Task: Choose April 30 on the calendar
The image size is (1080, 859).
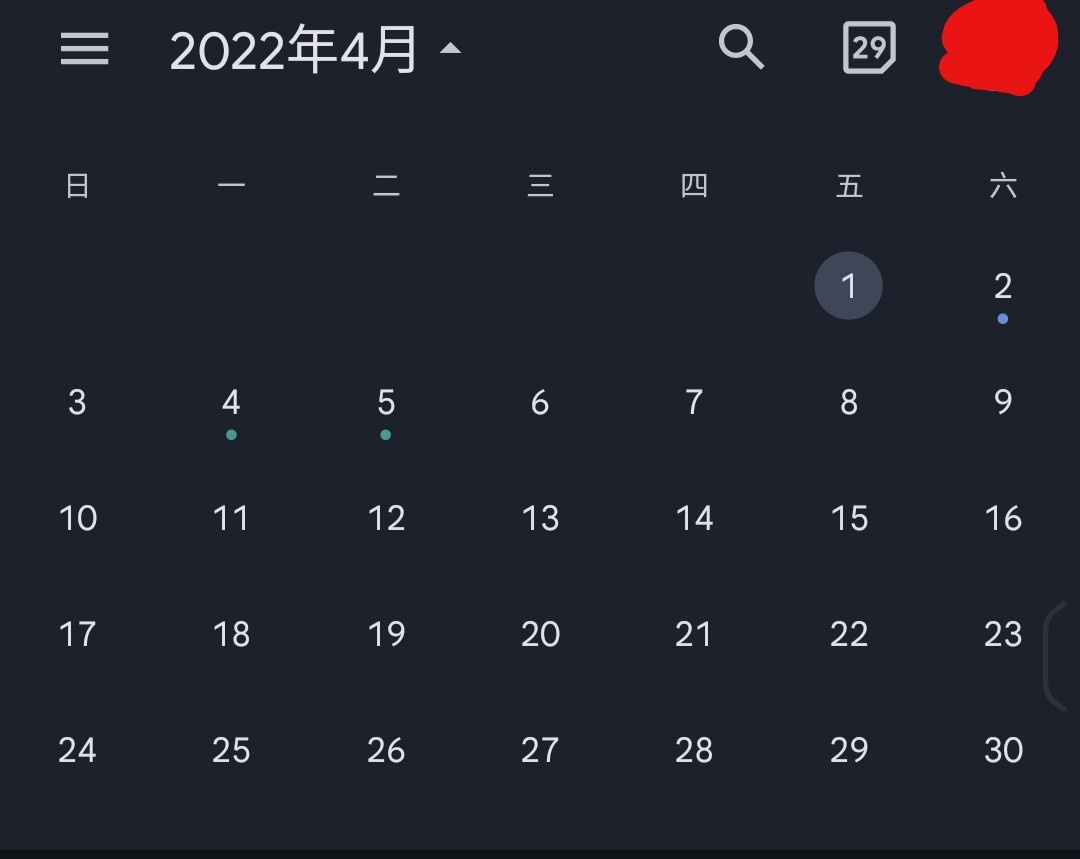Action: tap(1002, 750)
